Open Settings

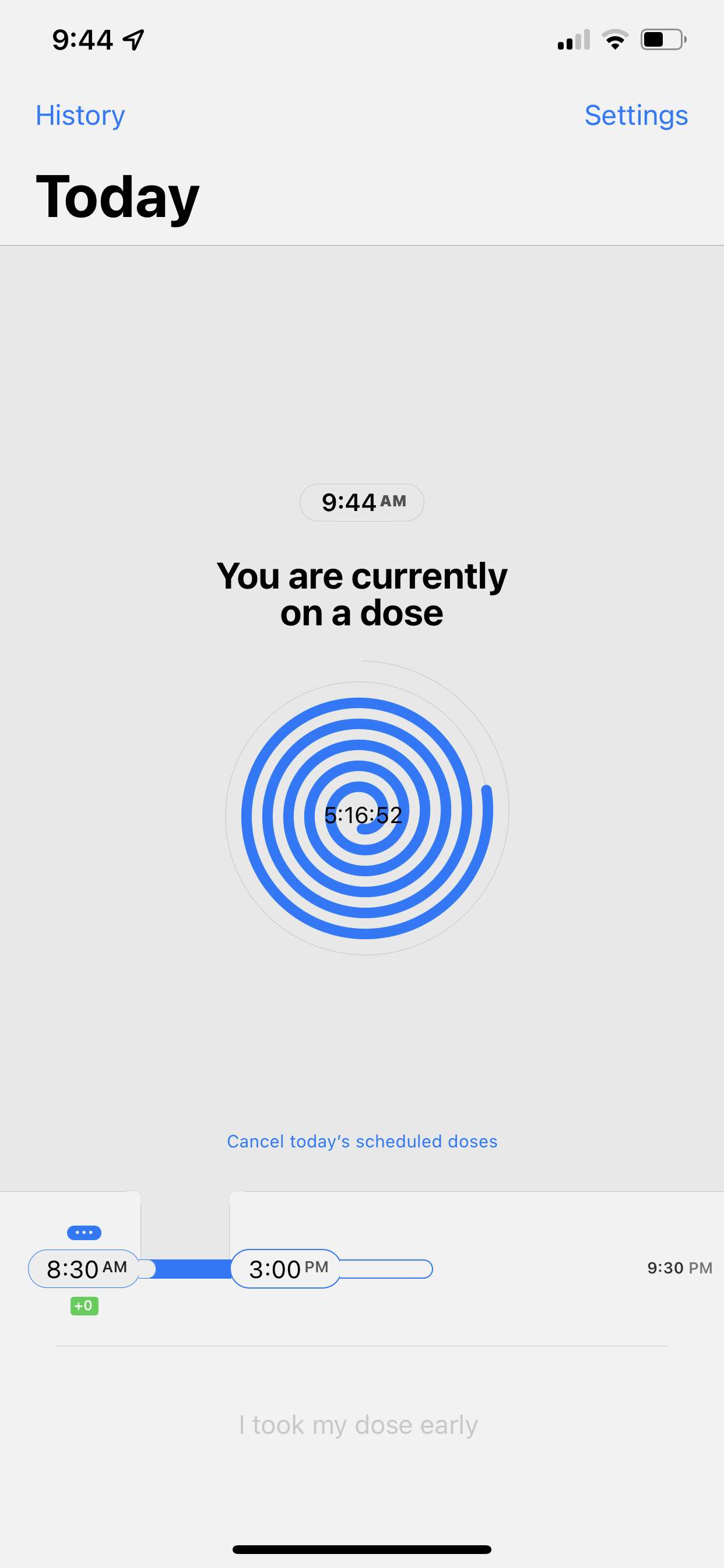coord(636,115)
